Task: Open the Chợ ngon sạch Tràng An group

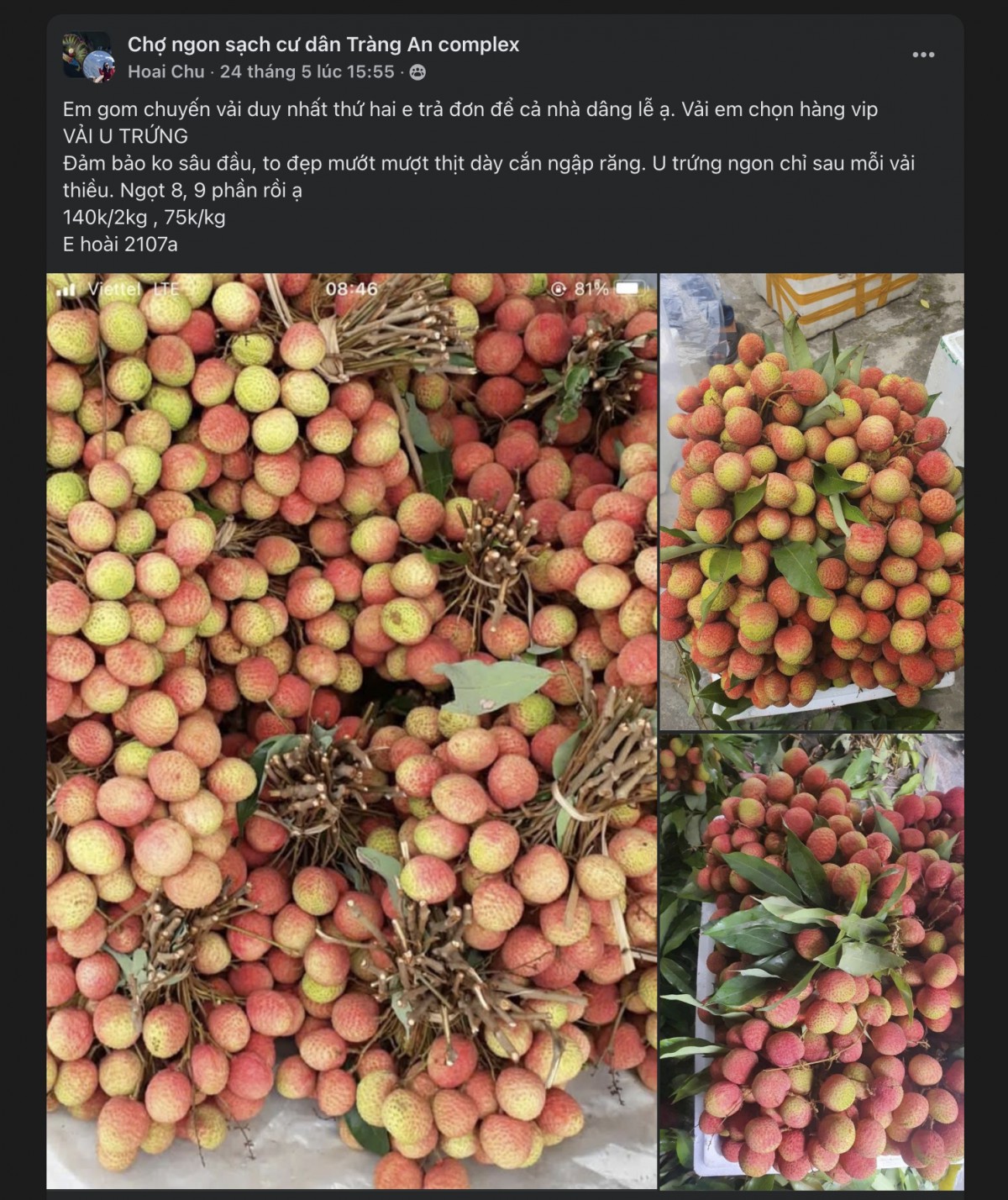Action: [323, 45]
